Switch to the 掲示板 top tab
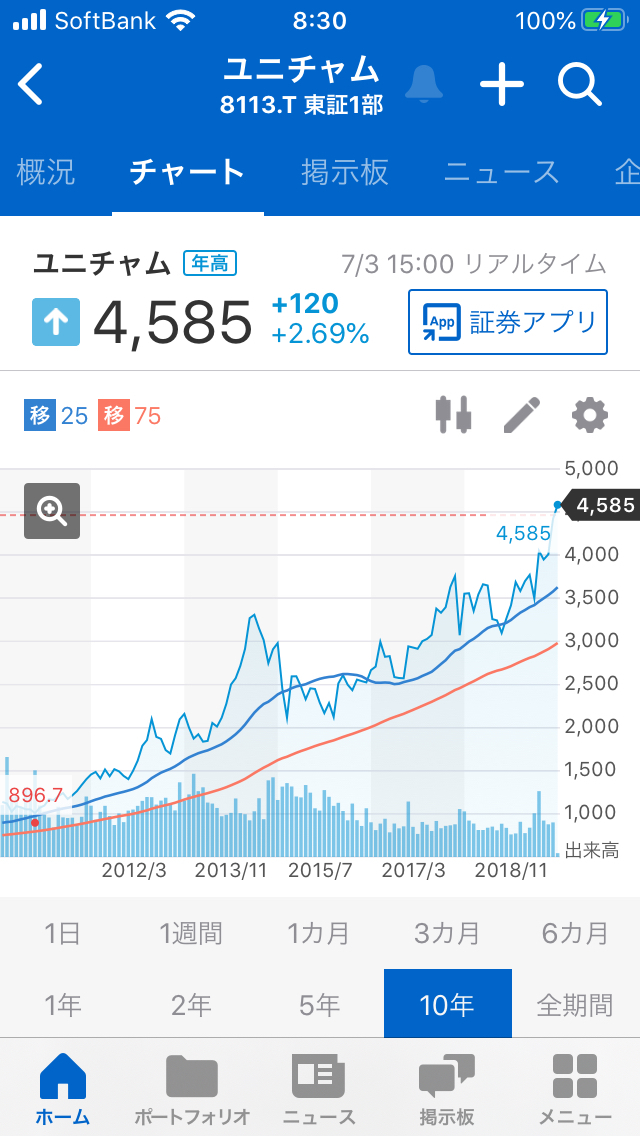The image size is (640, 1136). coord(344,172)
